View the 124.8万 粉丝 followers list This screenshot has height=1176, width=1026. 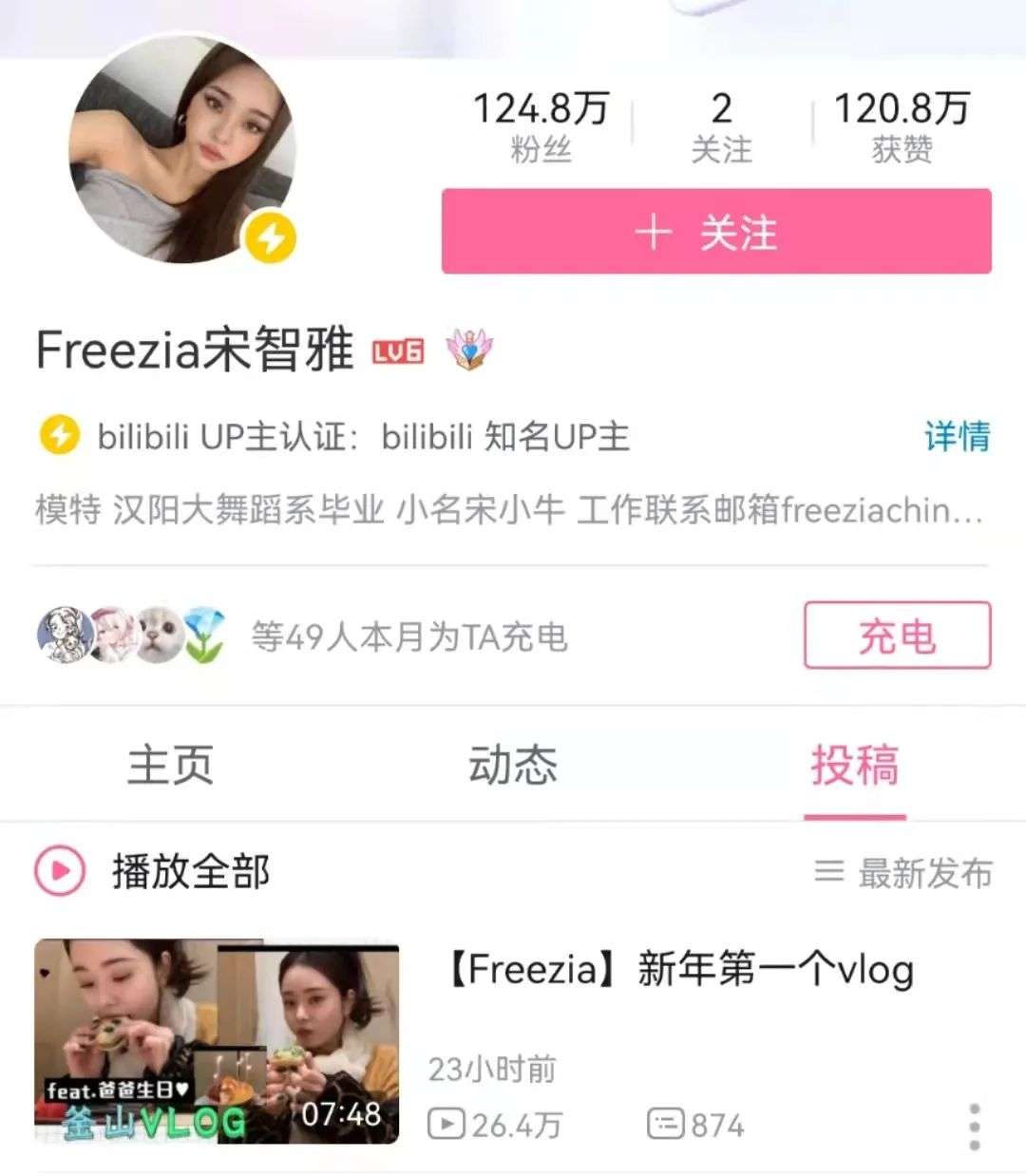click(541, 126)
